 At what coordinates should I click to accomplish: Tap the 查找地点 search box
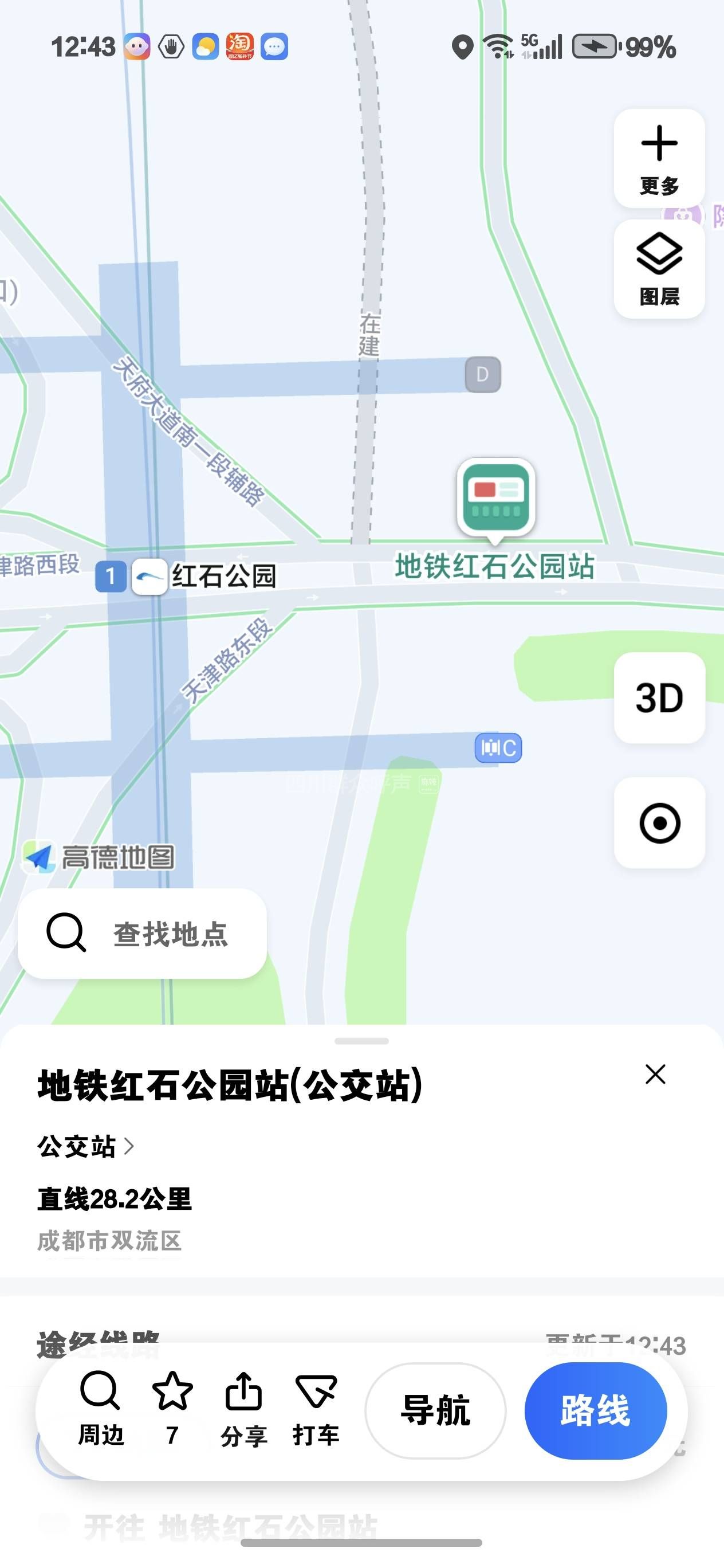click(x=143, y=933)
